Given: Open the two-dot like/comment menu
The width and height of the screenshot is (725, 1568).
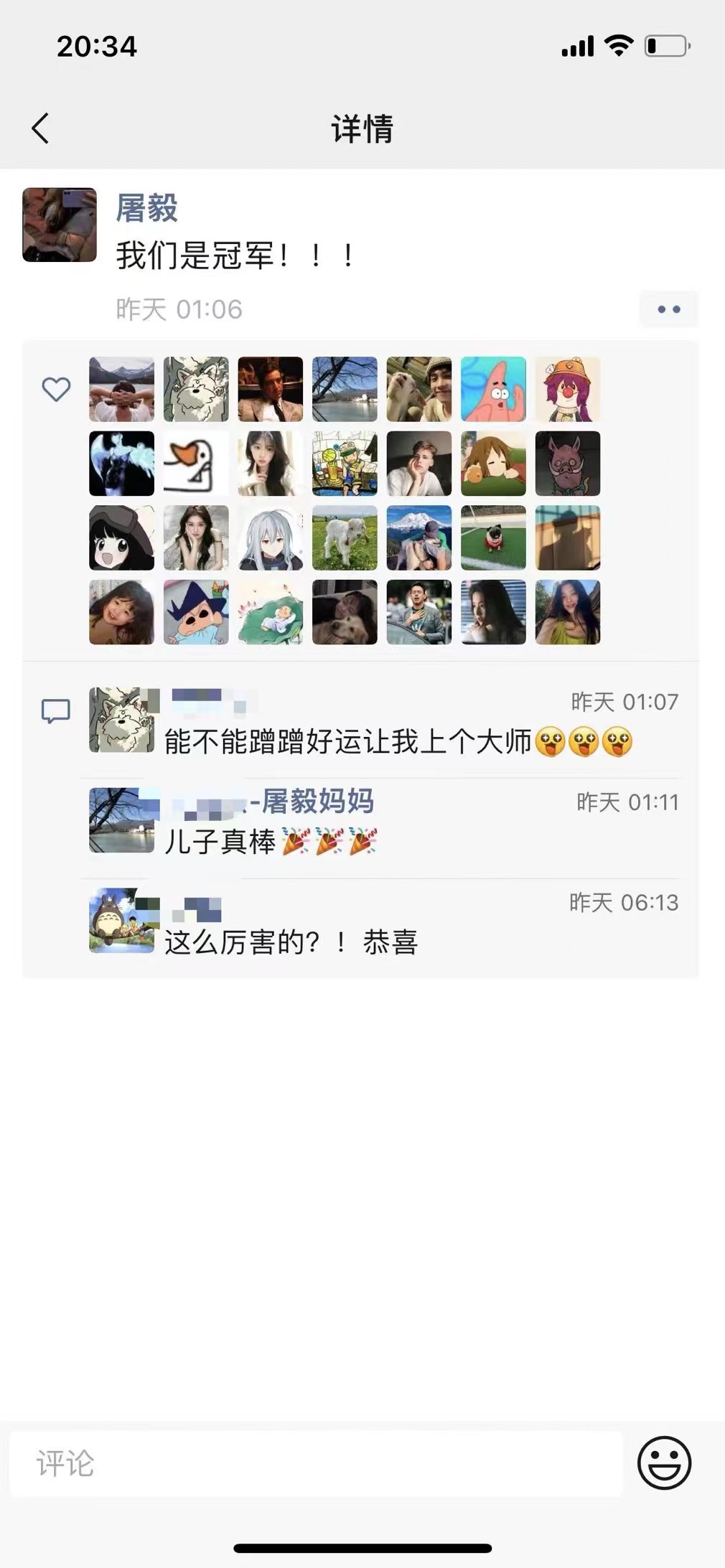Looking at the screenshot, I should (668, 309).
